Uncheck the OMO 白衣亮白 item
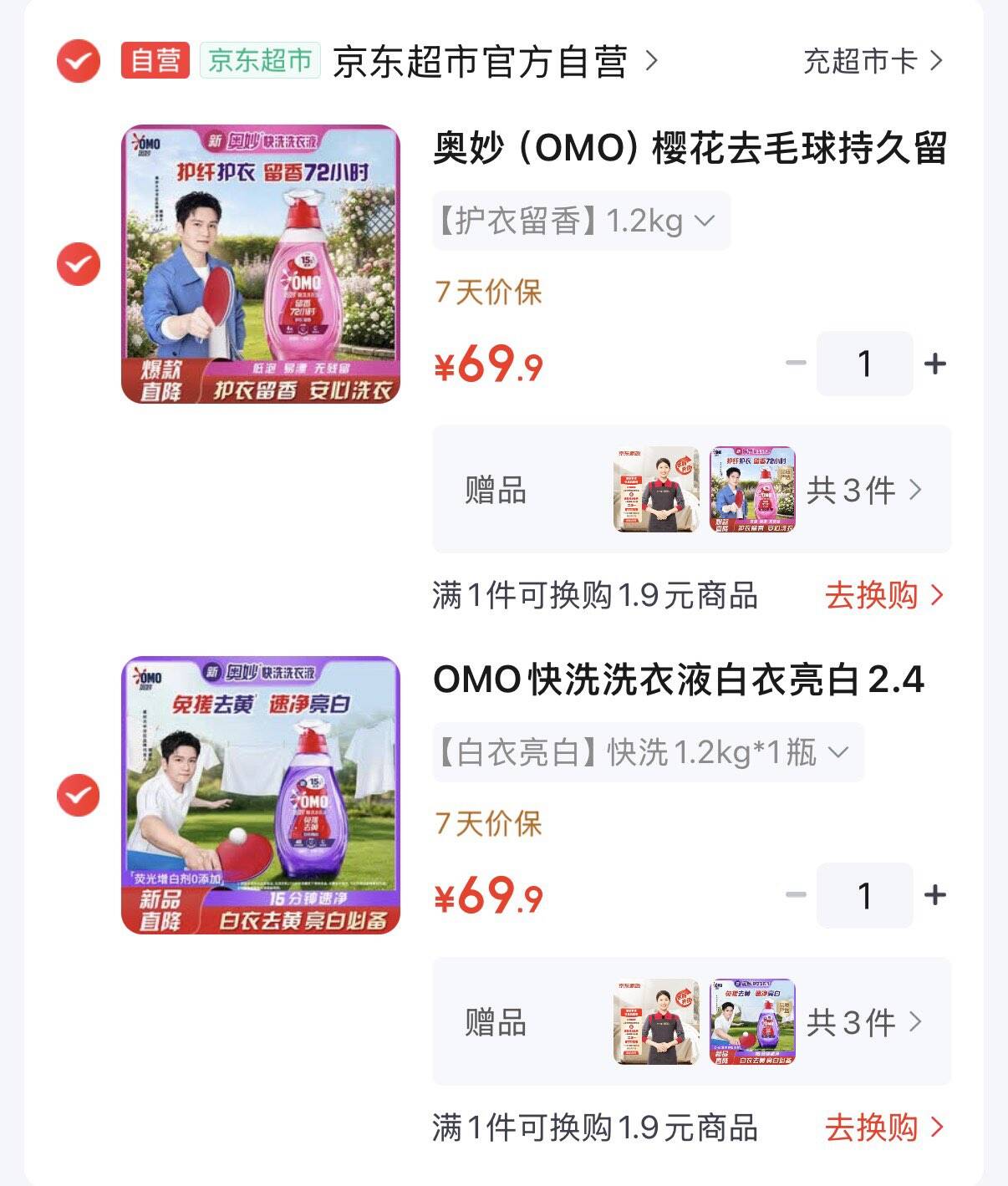 [79, 796]
